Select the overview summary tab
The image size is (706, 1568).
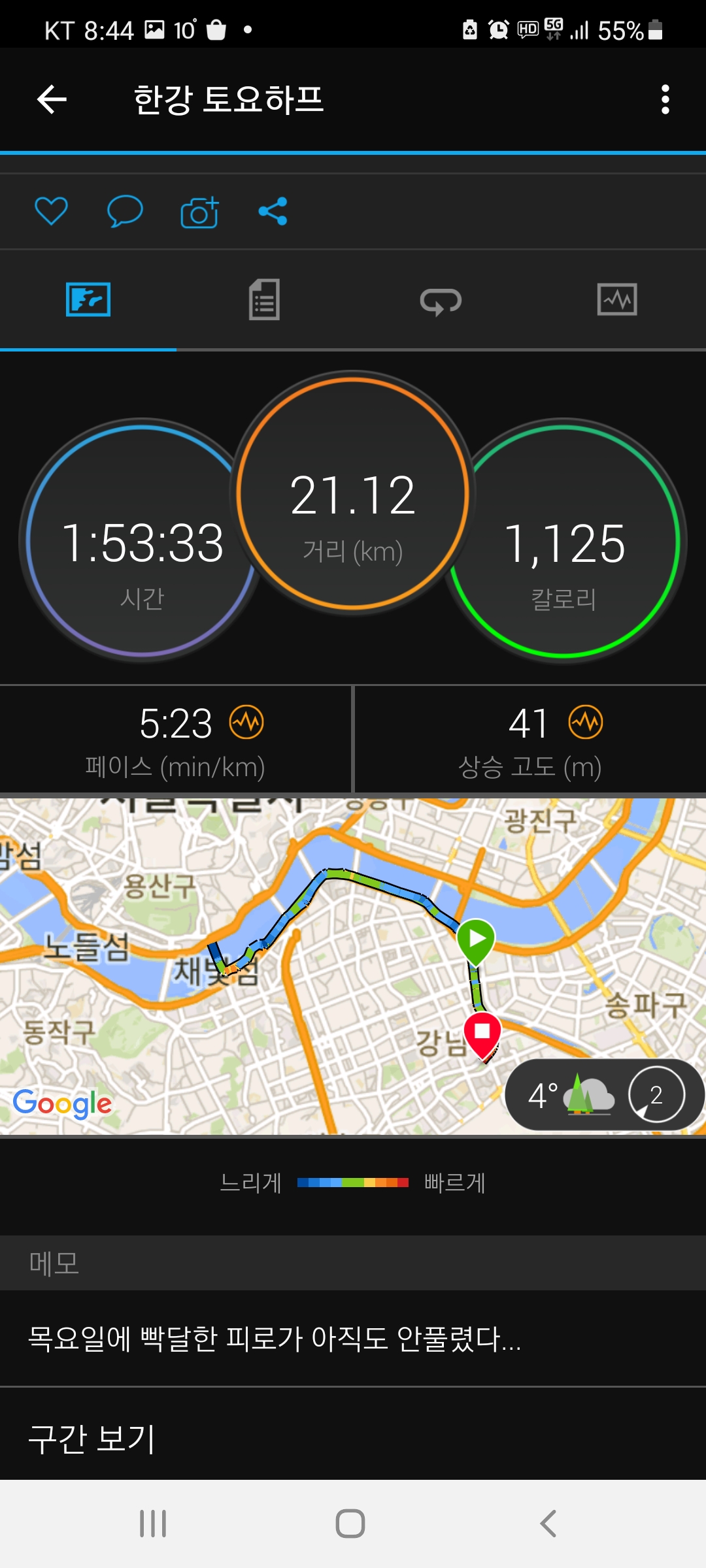[88, 300]
